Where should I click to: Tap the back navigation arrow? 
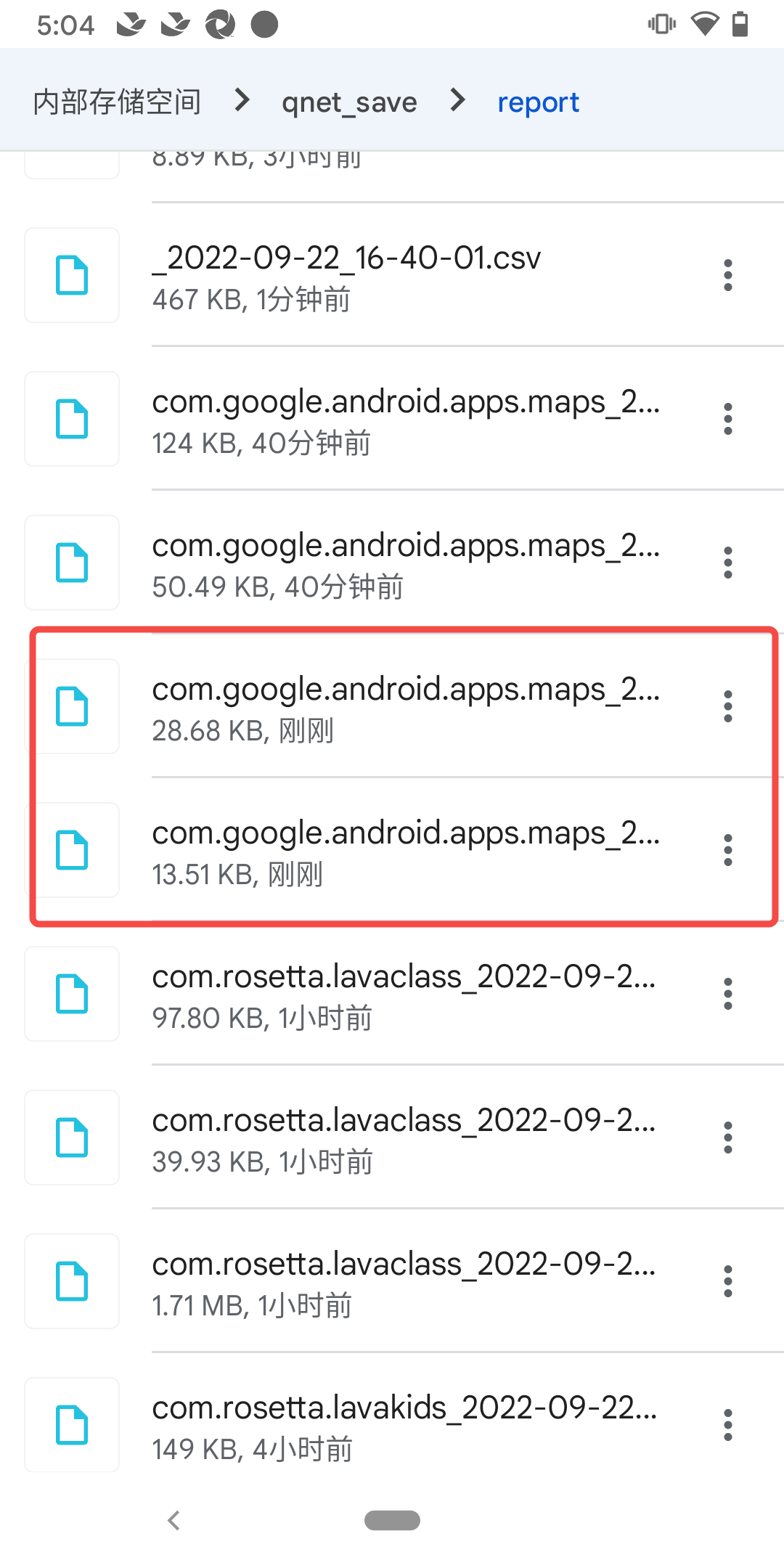pos(174,1520)
